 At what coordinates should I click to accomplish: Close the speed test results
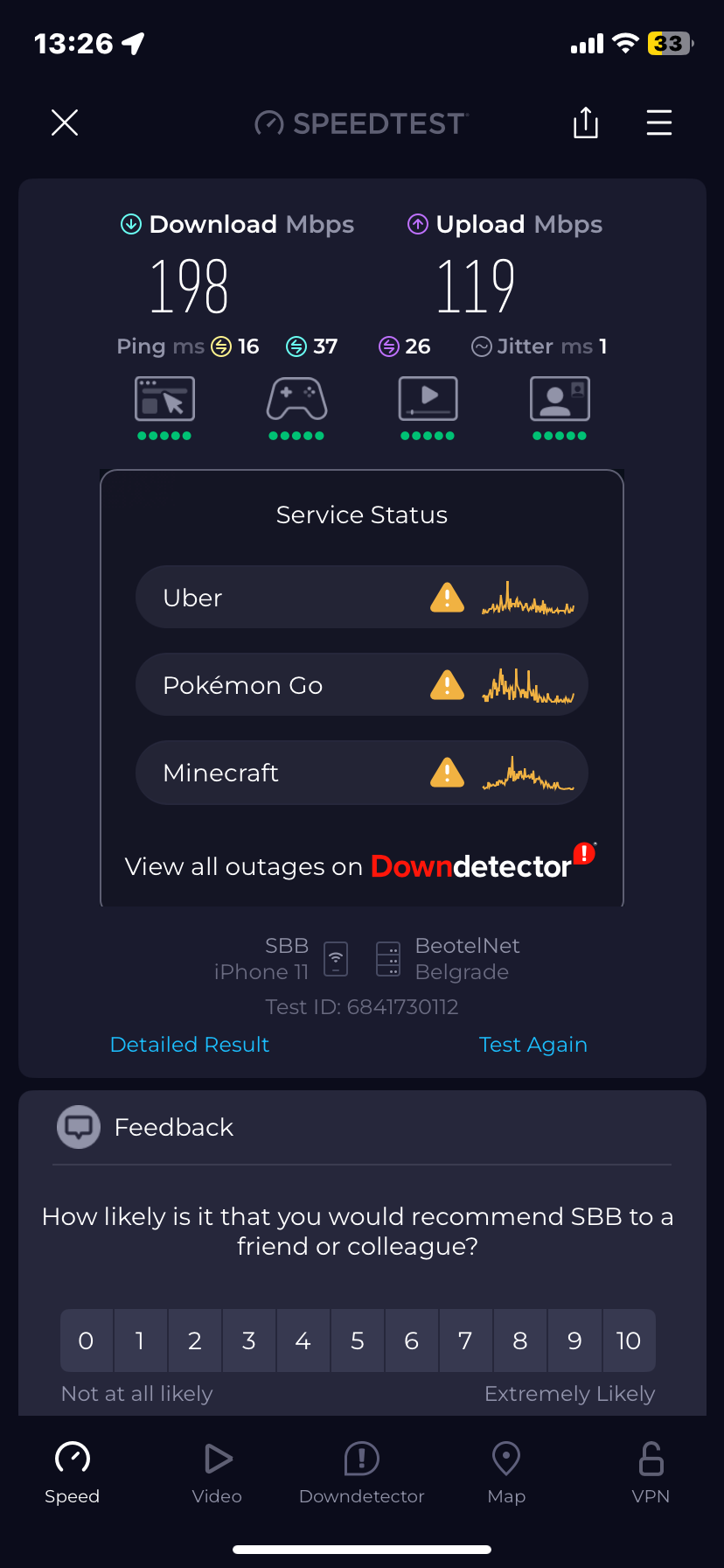(x=65, y=122)
